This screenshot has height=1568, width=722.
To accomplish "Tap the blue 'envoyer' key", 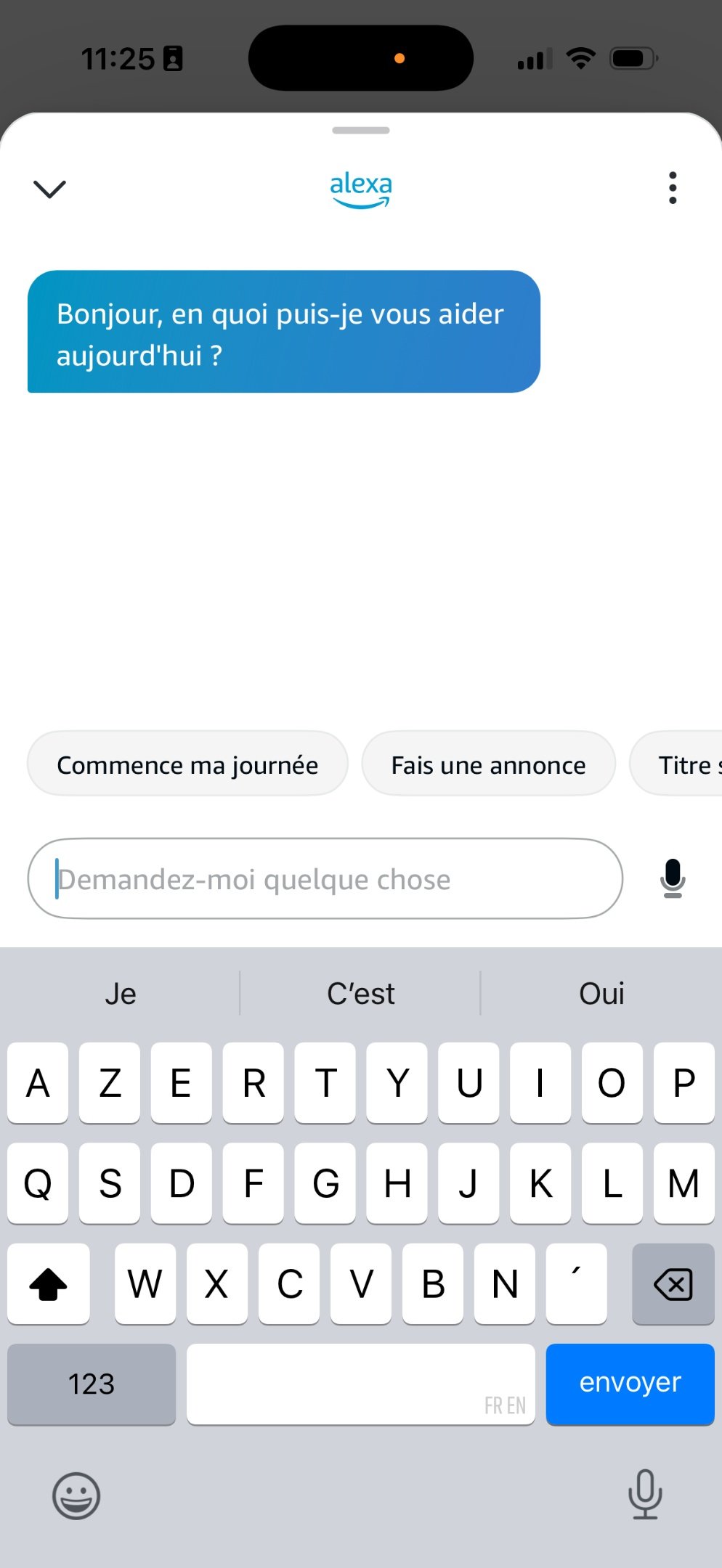I will coord(630,1384).
